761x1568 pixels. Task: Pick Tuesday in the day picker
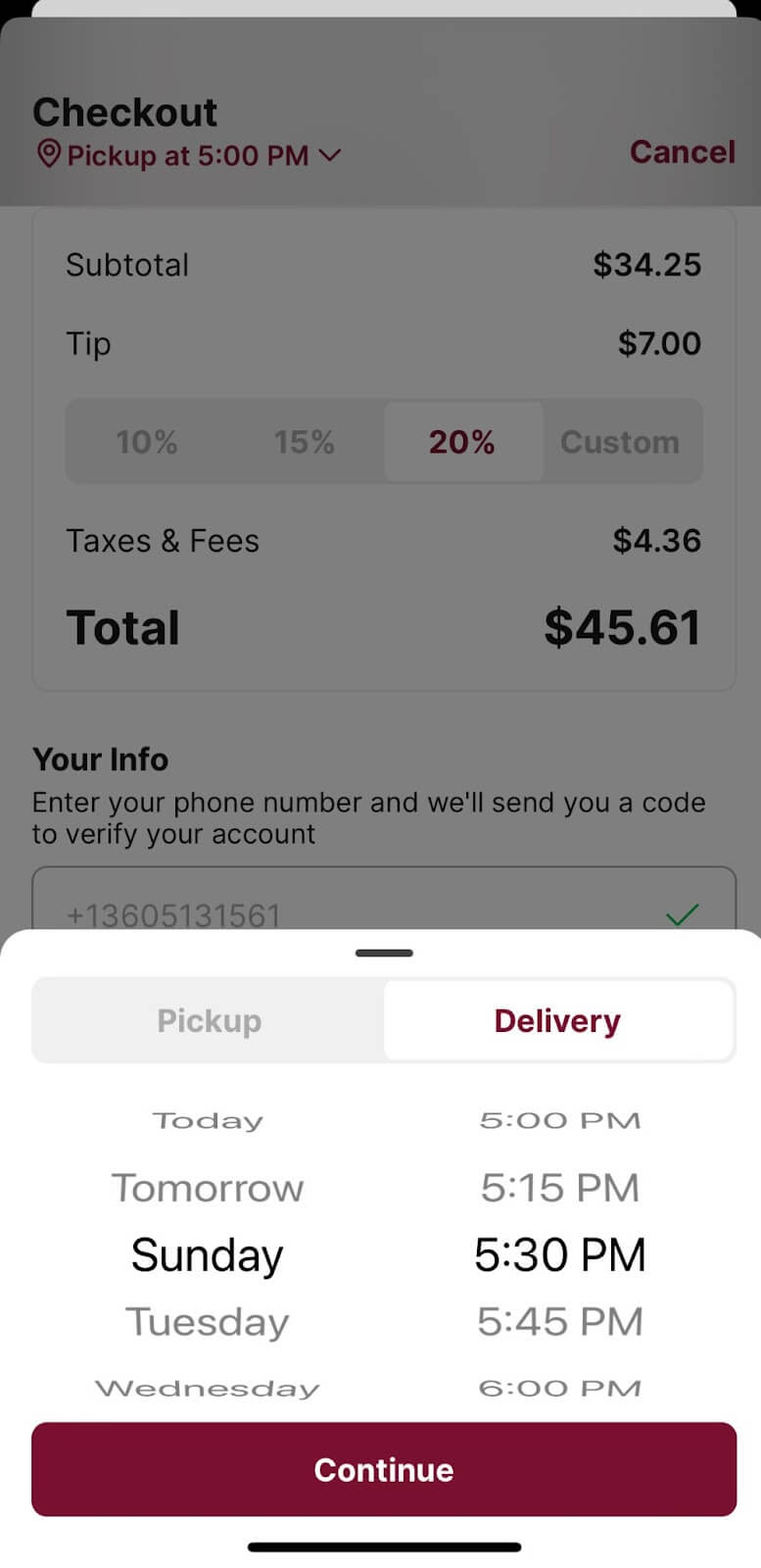pos(208,1321)
